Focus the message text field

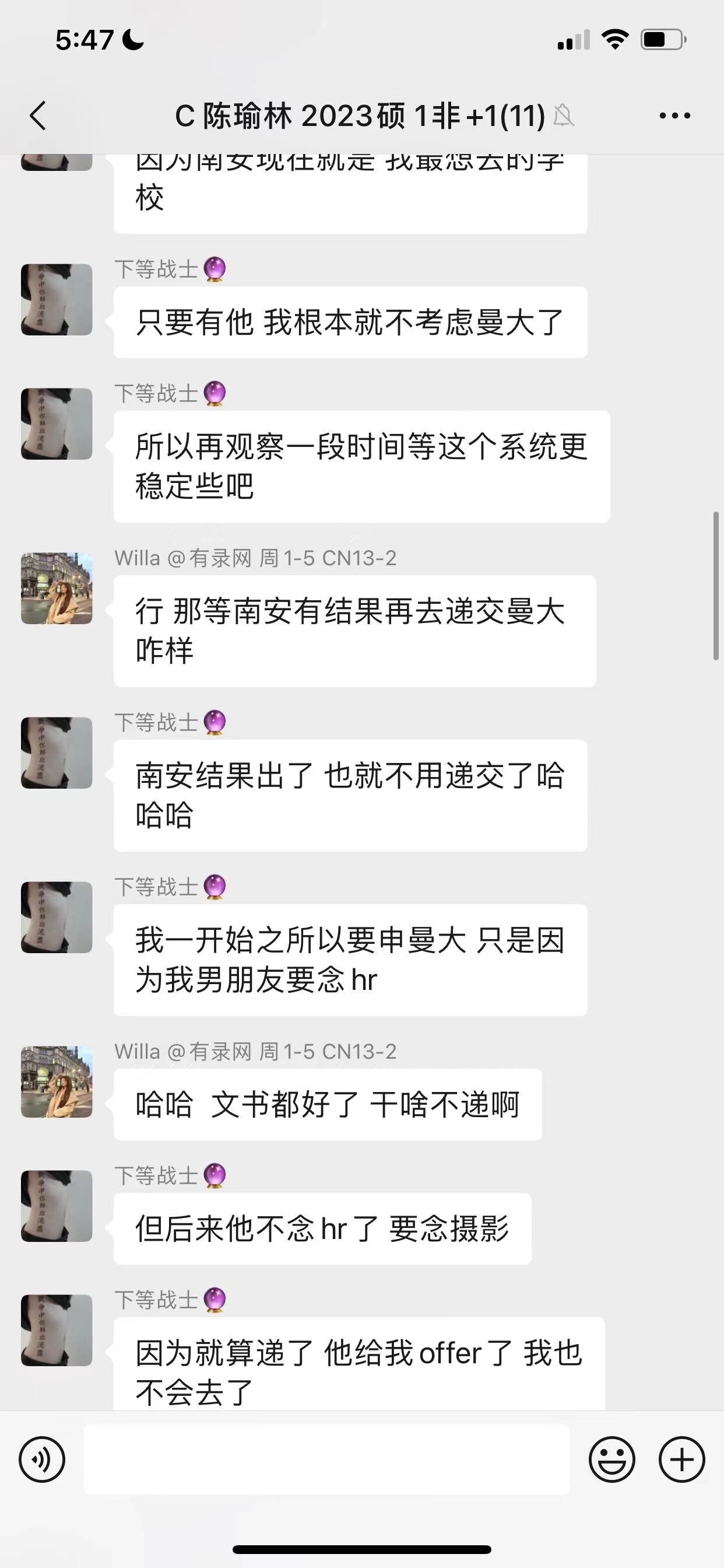coord(326,1459)
